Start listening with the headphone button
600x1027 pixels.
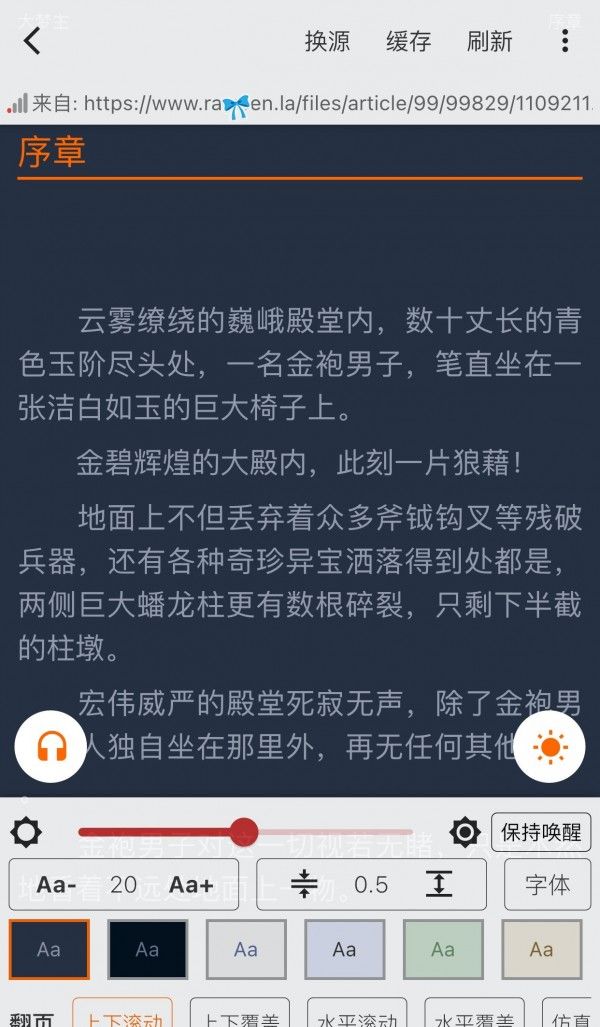50,746
